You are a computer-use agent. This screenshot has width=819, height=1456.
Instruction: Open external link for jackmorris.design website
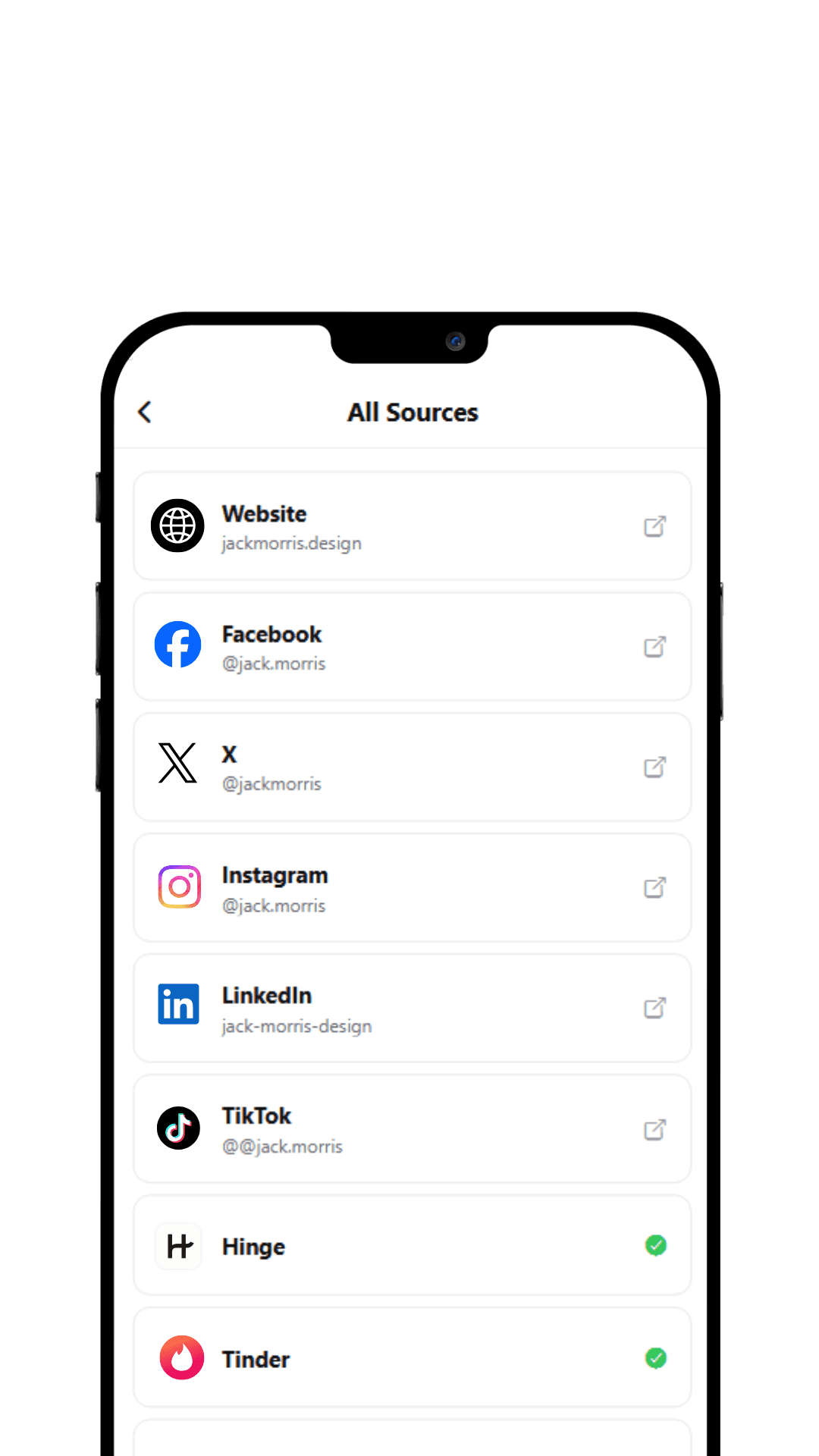pos(655,526)
